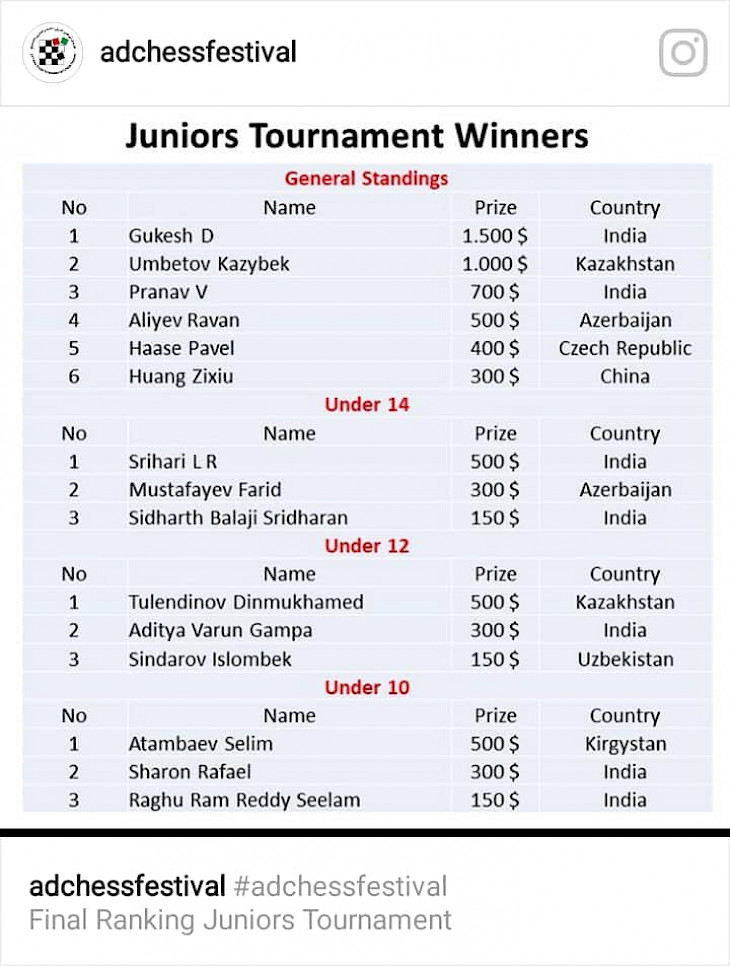Open the adchessfestival profile picture
The height and width of the screenshot is (966, 730).
52,52
